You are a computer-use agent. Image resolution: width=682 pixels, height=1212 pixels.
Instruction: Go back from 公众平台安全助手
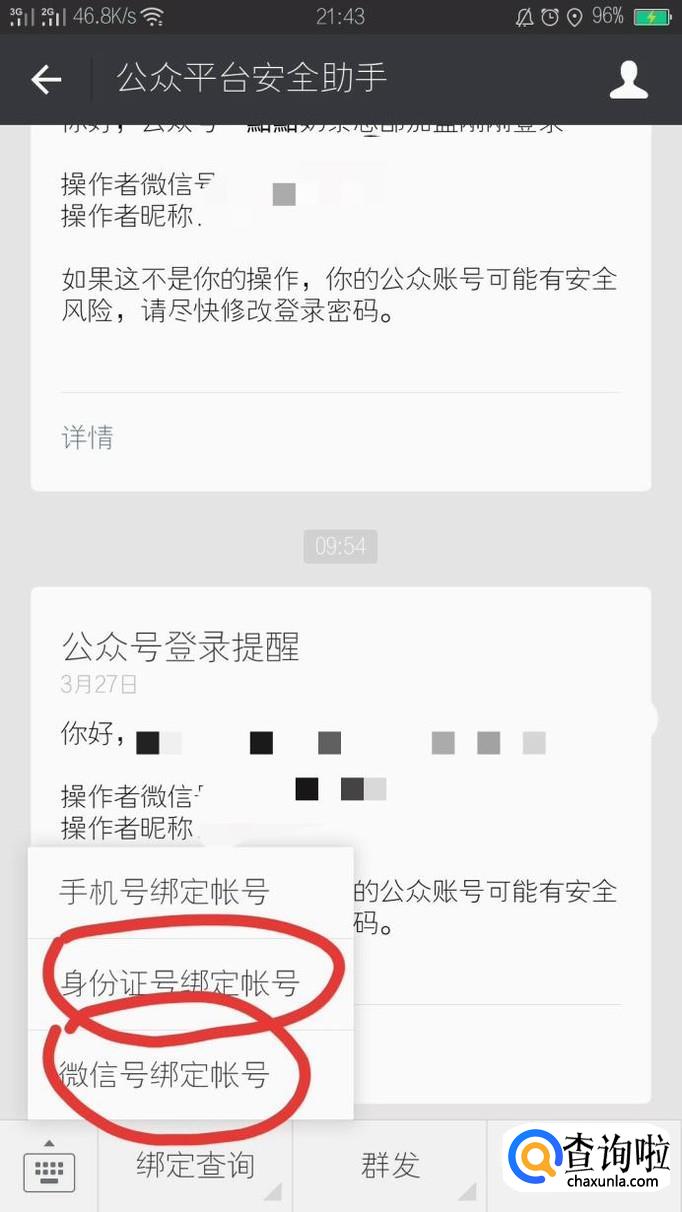point(46,80)
